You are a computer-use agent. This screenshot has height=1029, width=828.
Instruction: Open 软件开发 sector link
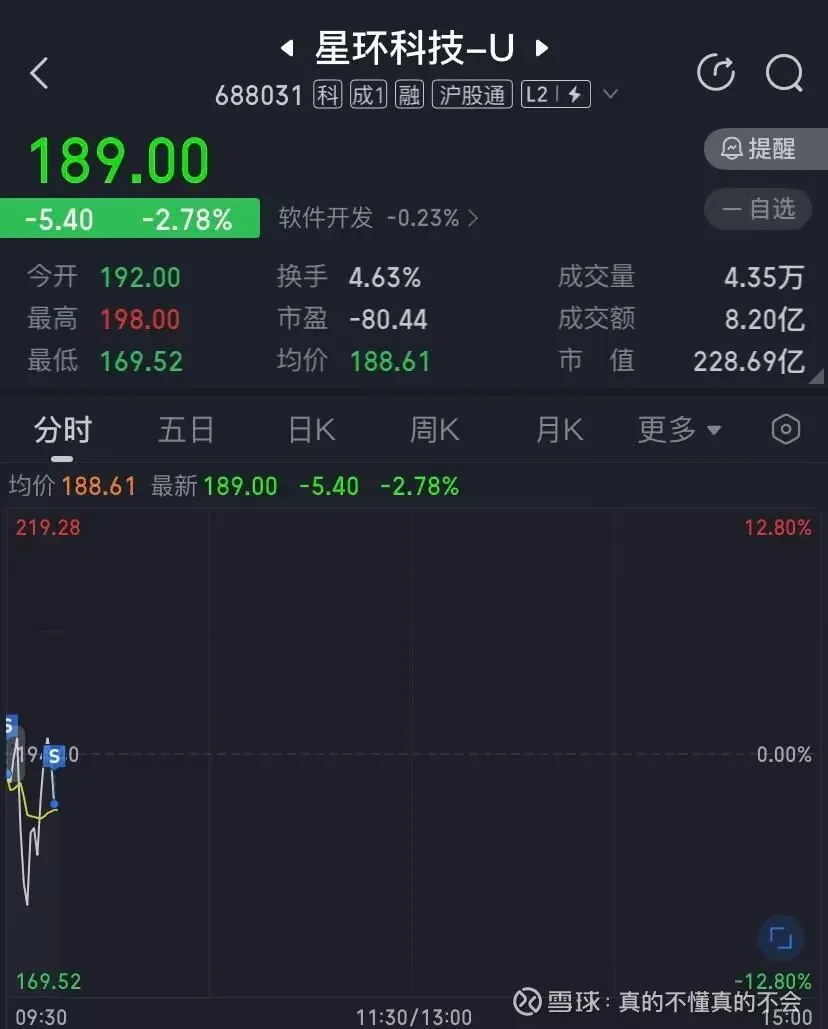pyautogui.click(x=378, y=218)
